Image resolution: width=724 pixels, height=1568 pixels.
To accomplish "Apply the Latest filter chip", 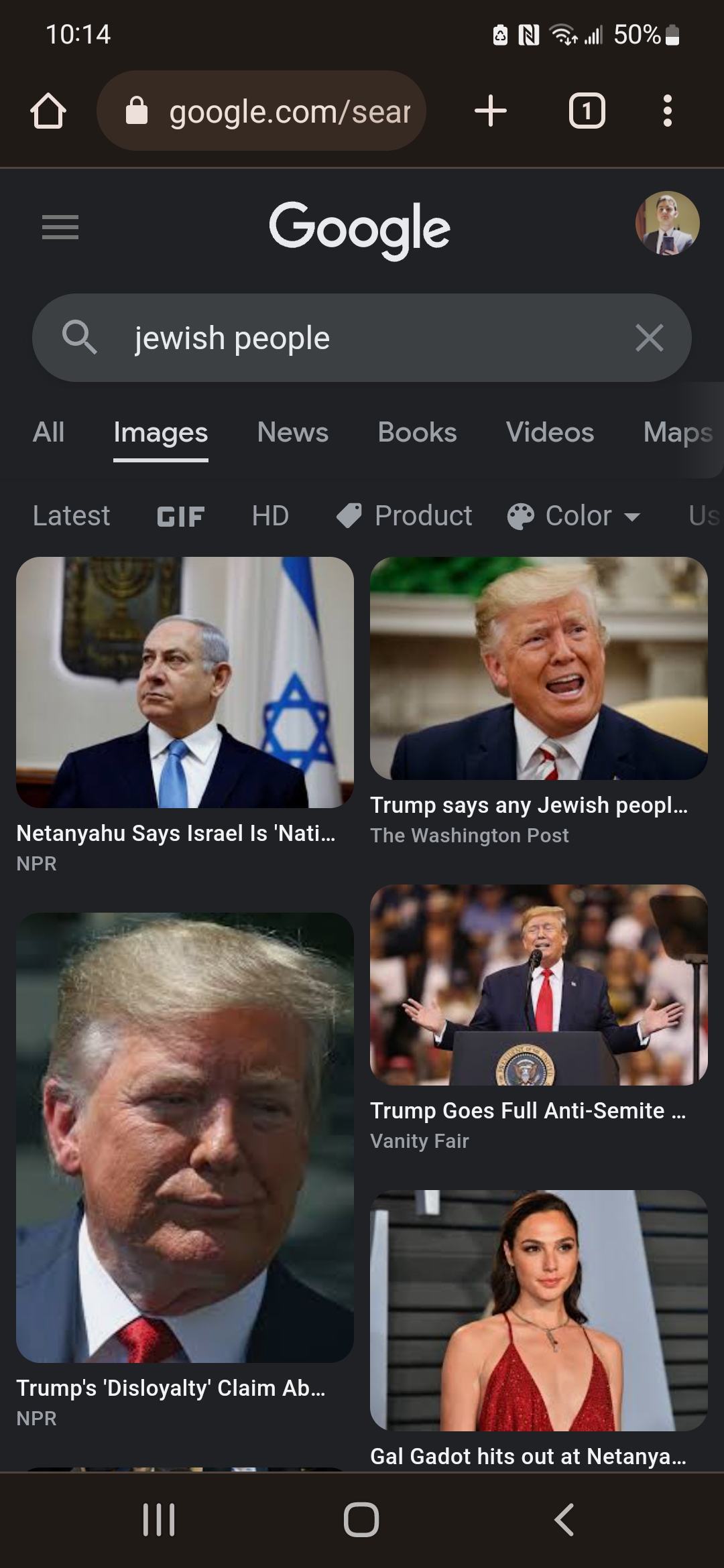I will tap(71, 516).
